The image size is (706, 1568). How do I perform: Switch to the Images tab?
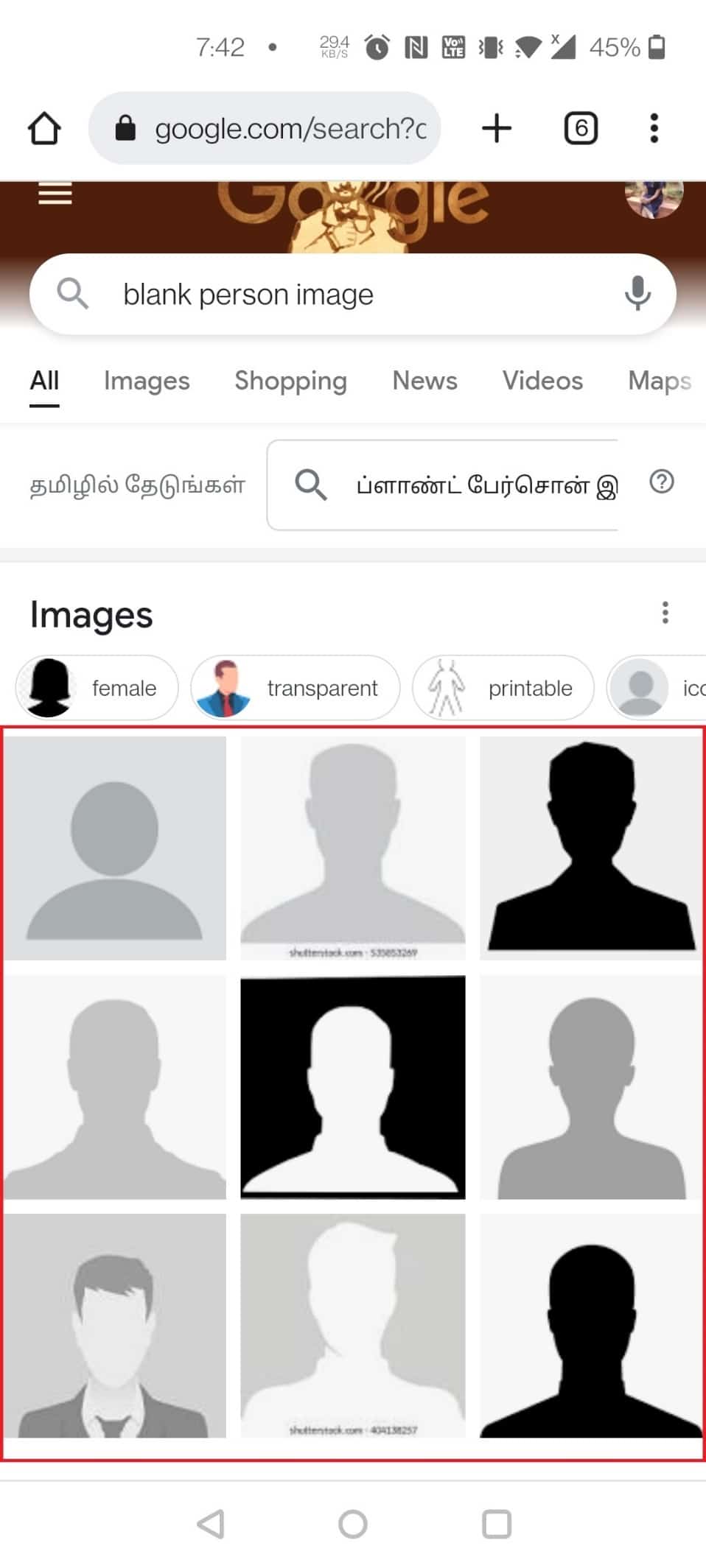pyautogui.click(x=147, y=381)
